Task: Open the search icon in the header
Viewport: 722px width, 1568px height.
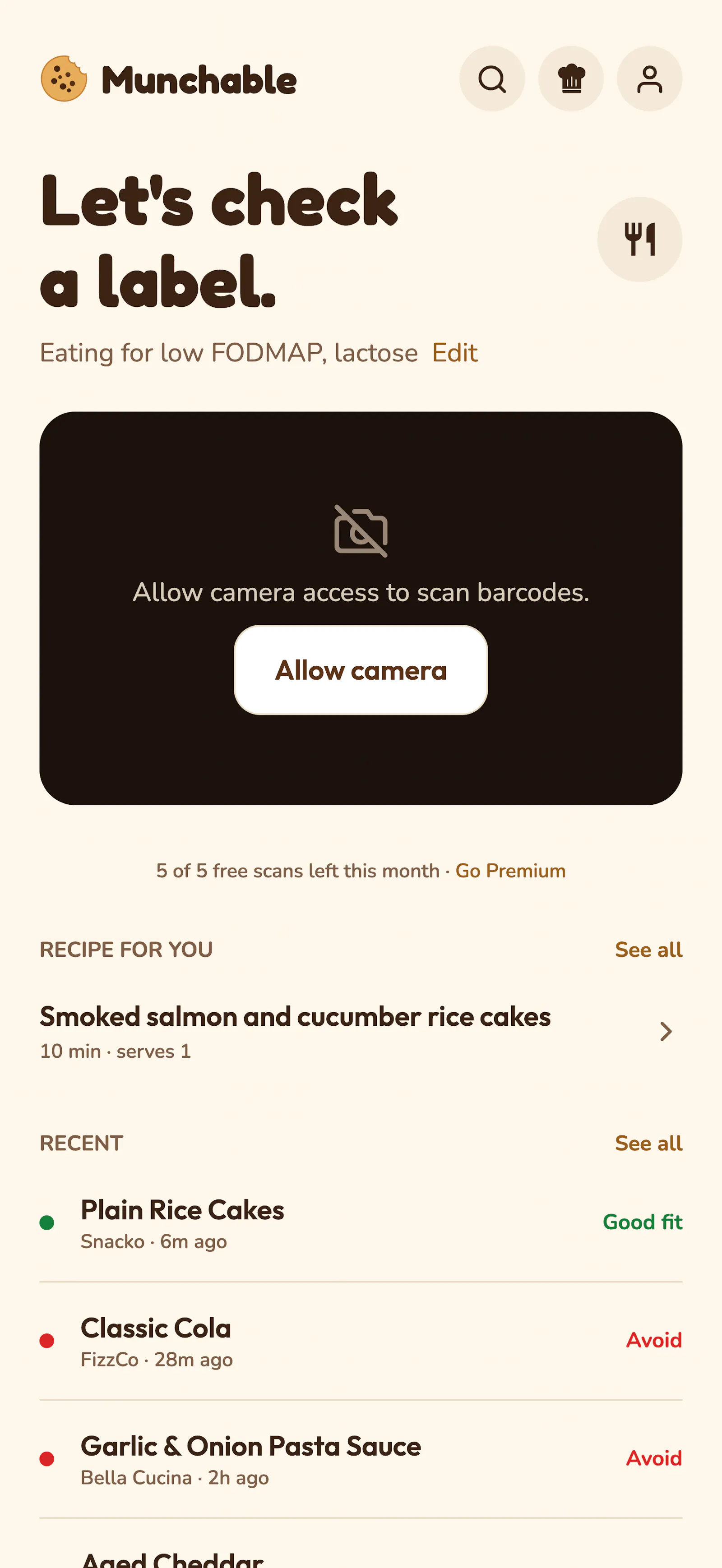Action: (492, 78)
